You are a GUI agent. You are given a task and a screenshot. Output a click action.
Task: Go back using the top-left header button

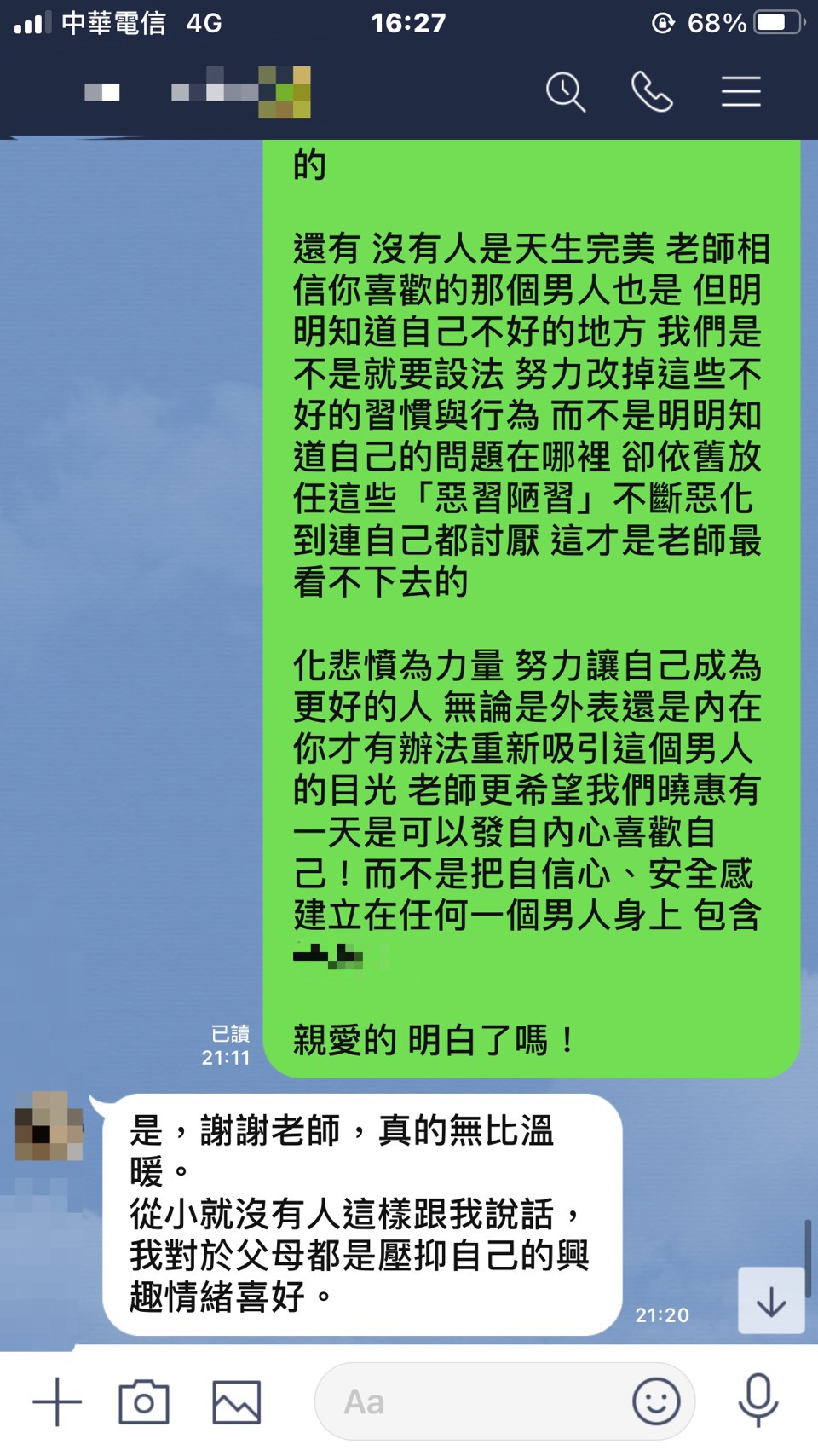[102, 92]
